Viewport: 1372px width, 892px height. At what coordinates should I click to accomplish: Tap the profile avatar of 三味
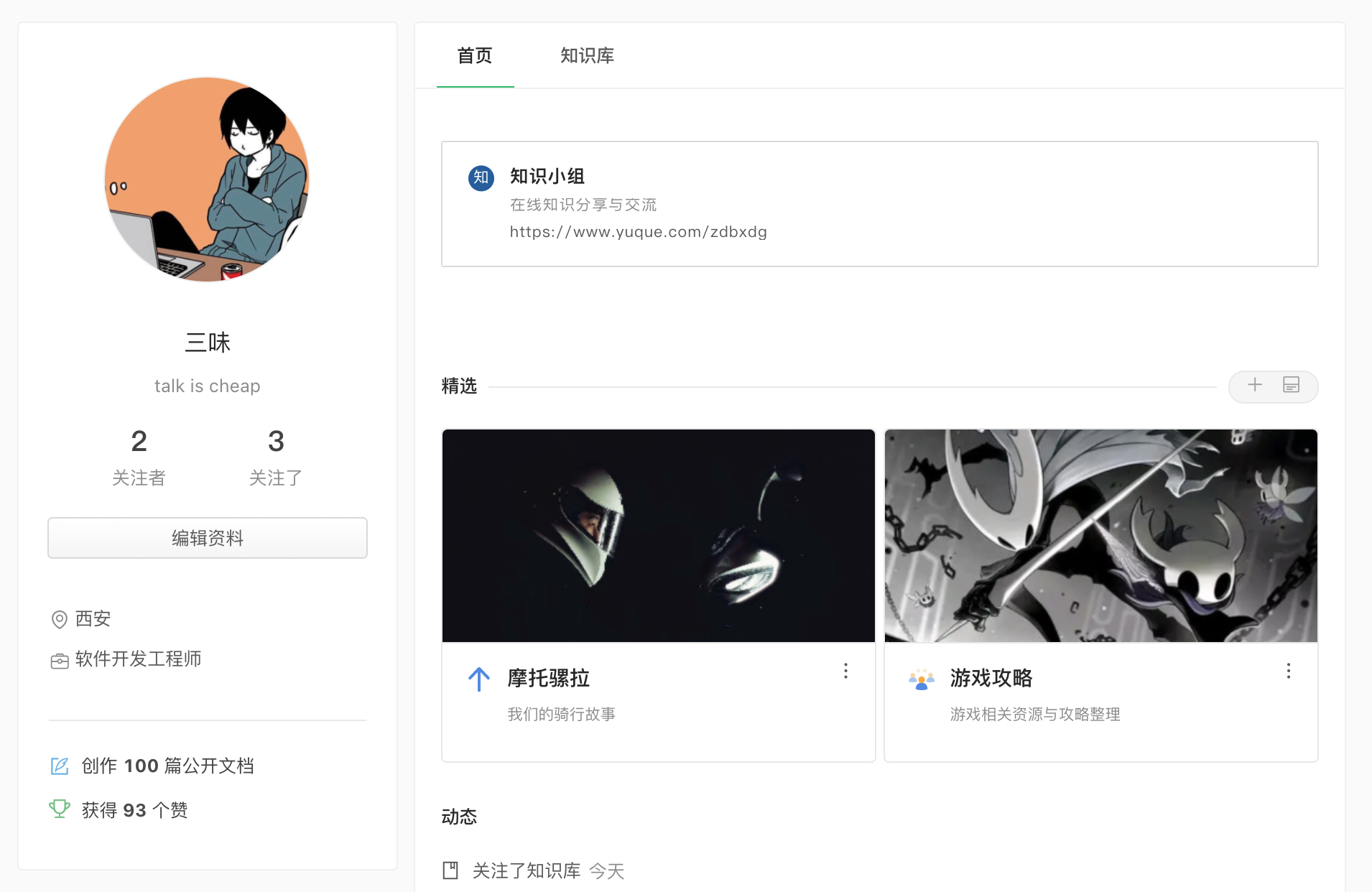coord(208,180)
